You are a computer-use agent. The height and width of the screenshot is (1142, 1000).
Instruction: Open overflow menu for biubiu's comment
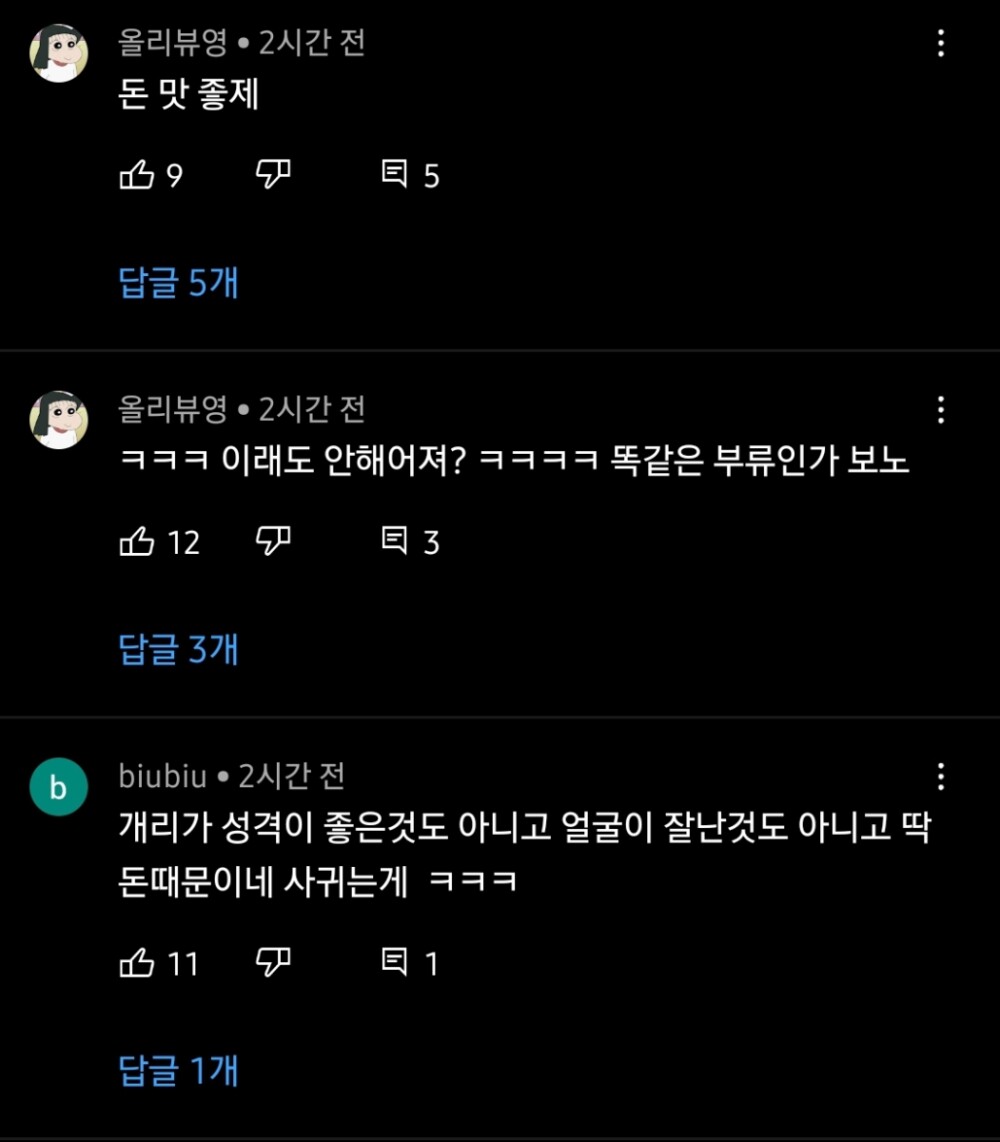940,777
